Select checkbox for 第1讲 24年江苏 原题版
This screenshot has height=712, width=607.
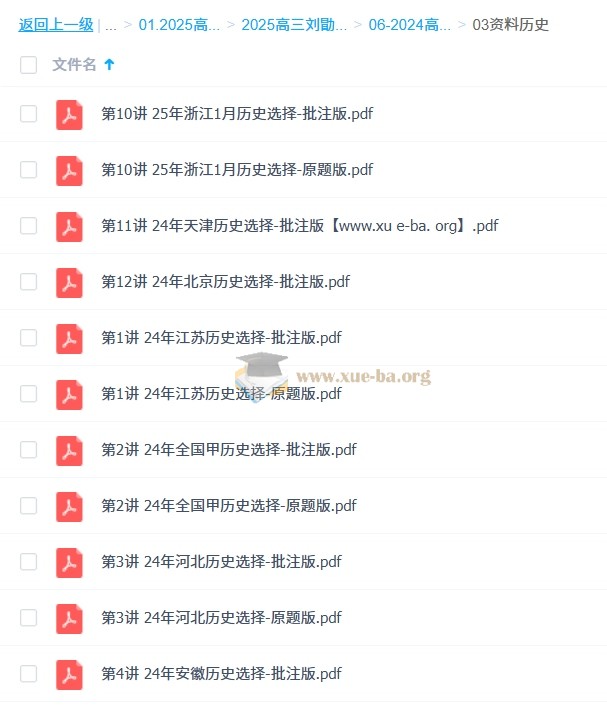point(28,394)
